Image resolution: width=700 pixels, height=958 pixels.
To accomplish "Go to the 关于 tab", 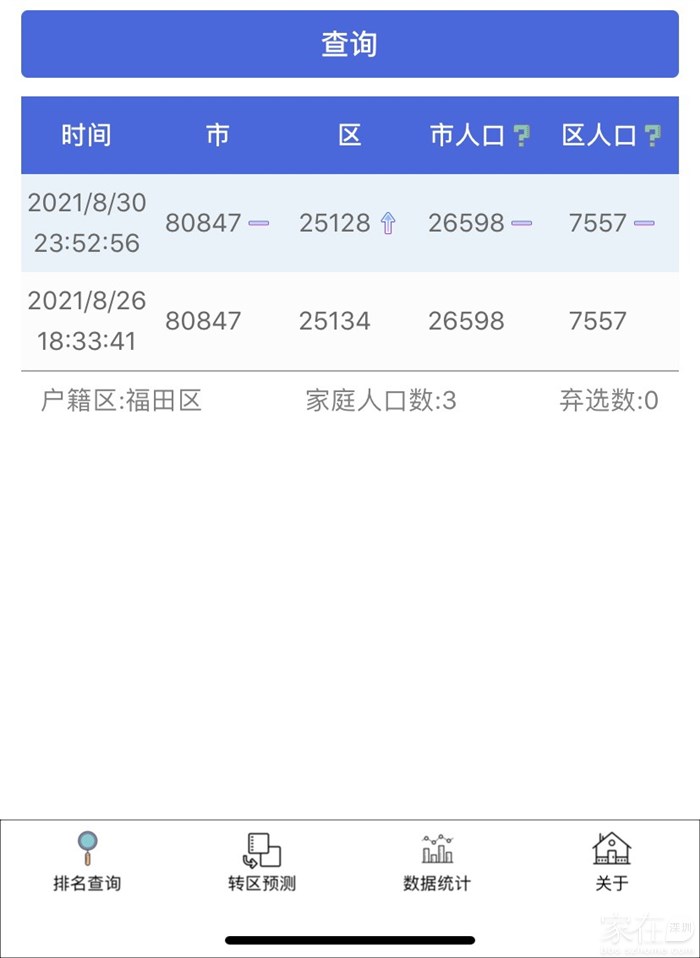I will (612, 861).
